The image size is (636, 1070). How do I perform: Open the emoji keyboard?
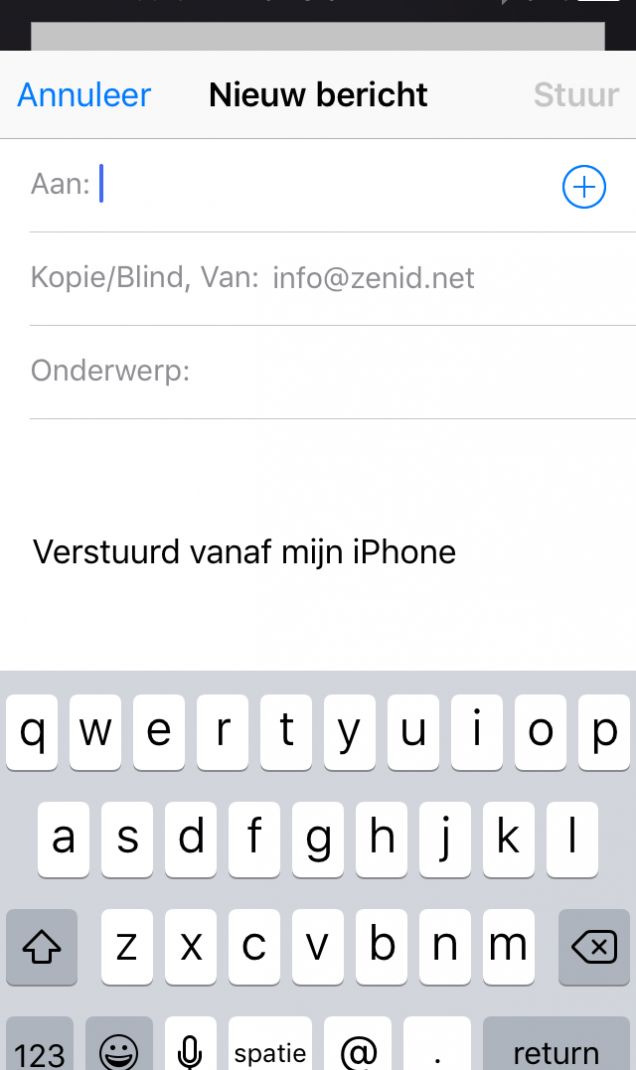click(x=119, y=1046)
